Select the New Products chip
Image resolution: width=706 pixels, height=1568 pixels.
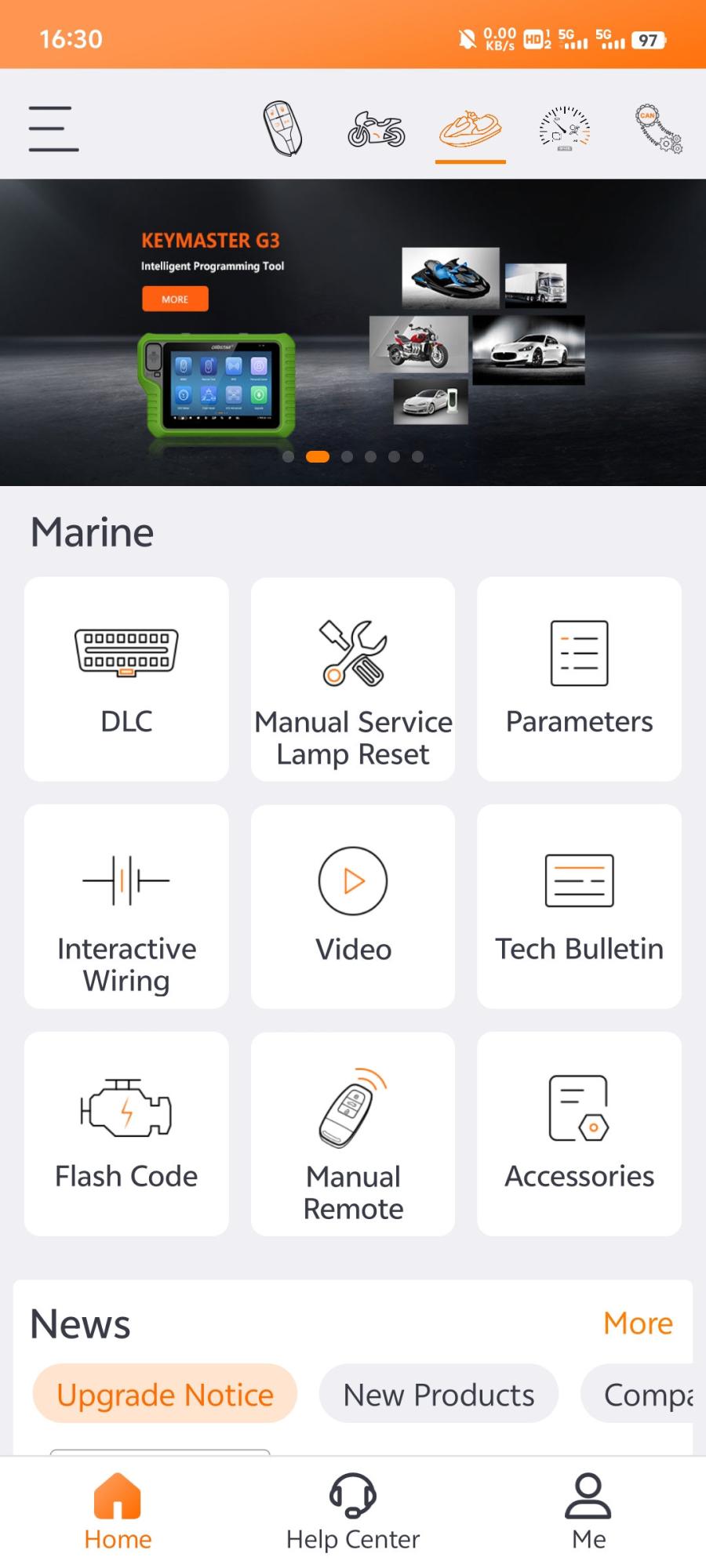[x=439, y=1395]
